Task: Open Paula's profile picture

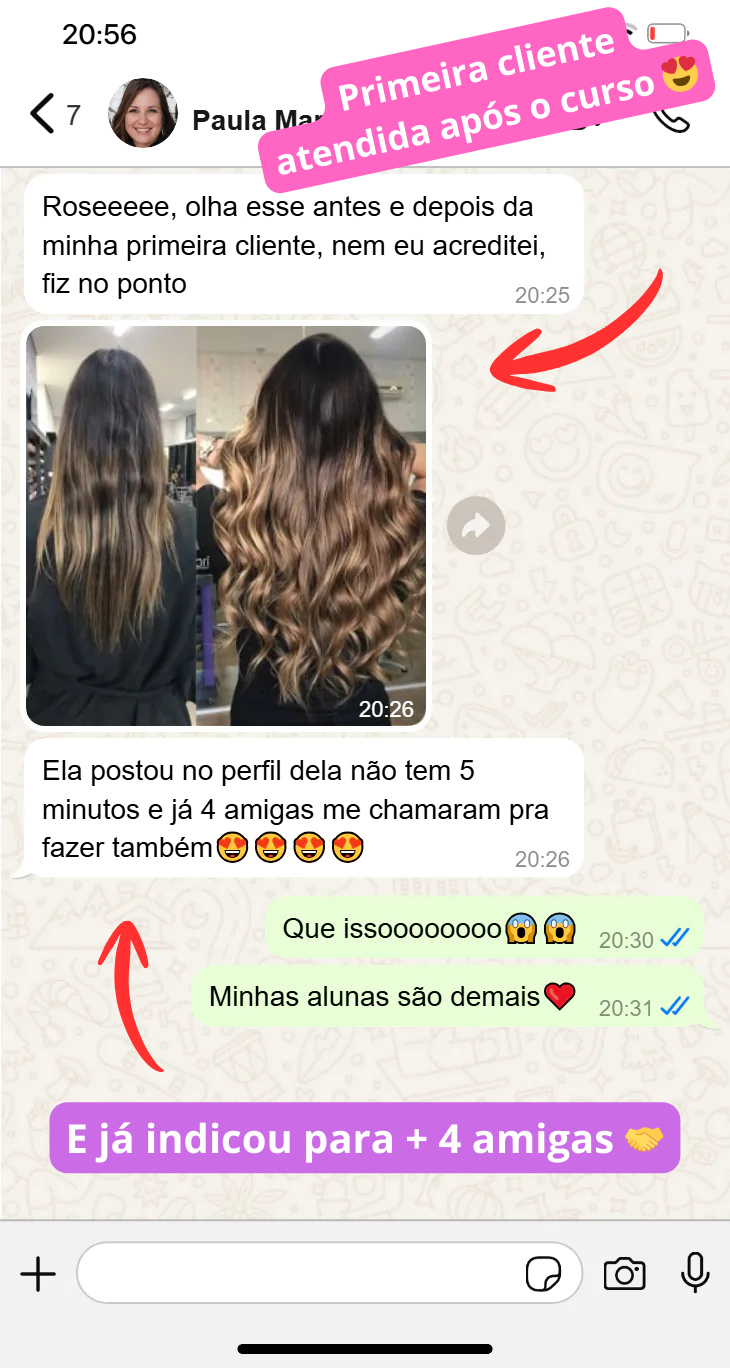Action: (x=143, y=114)
